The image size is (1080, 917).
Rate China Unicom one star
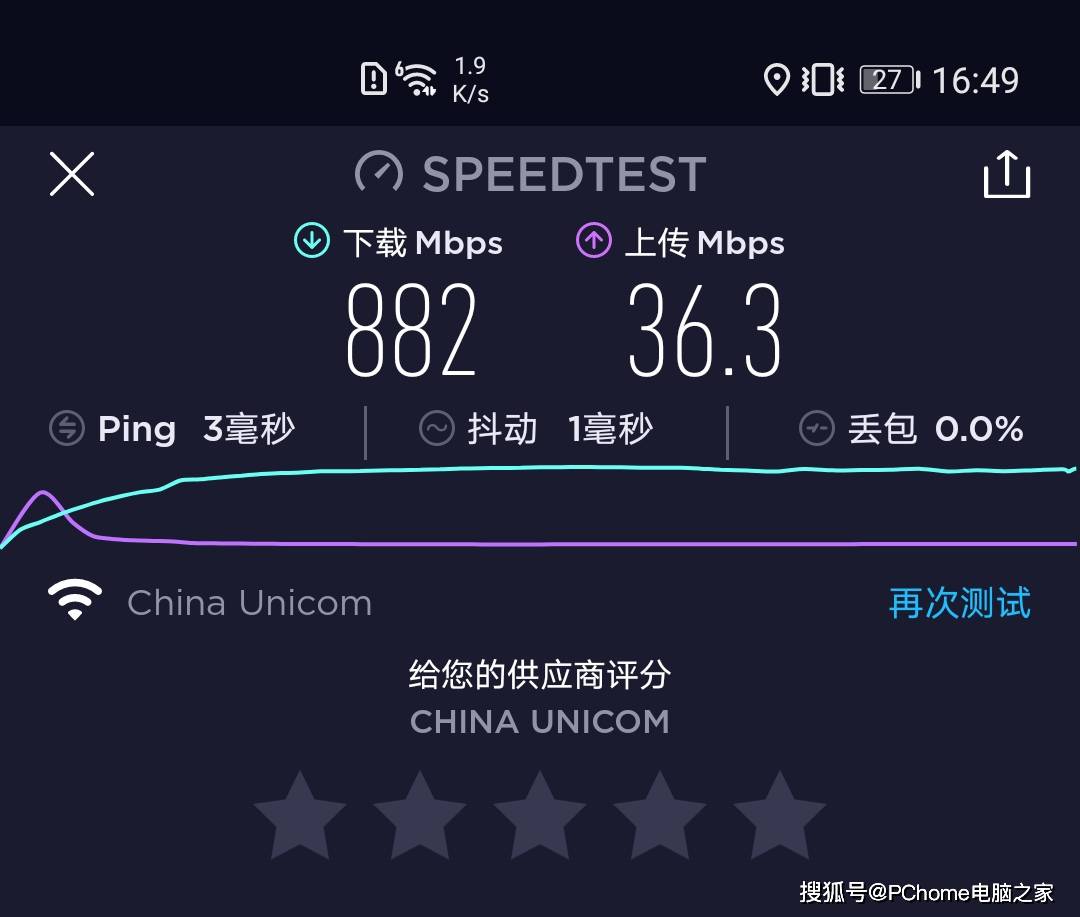tap(300, 816)
